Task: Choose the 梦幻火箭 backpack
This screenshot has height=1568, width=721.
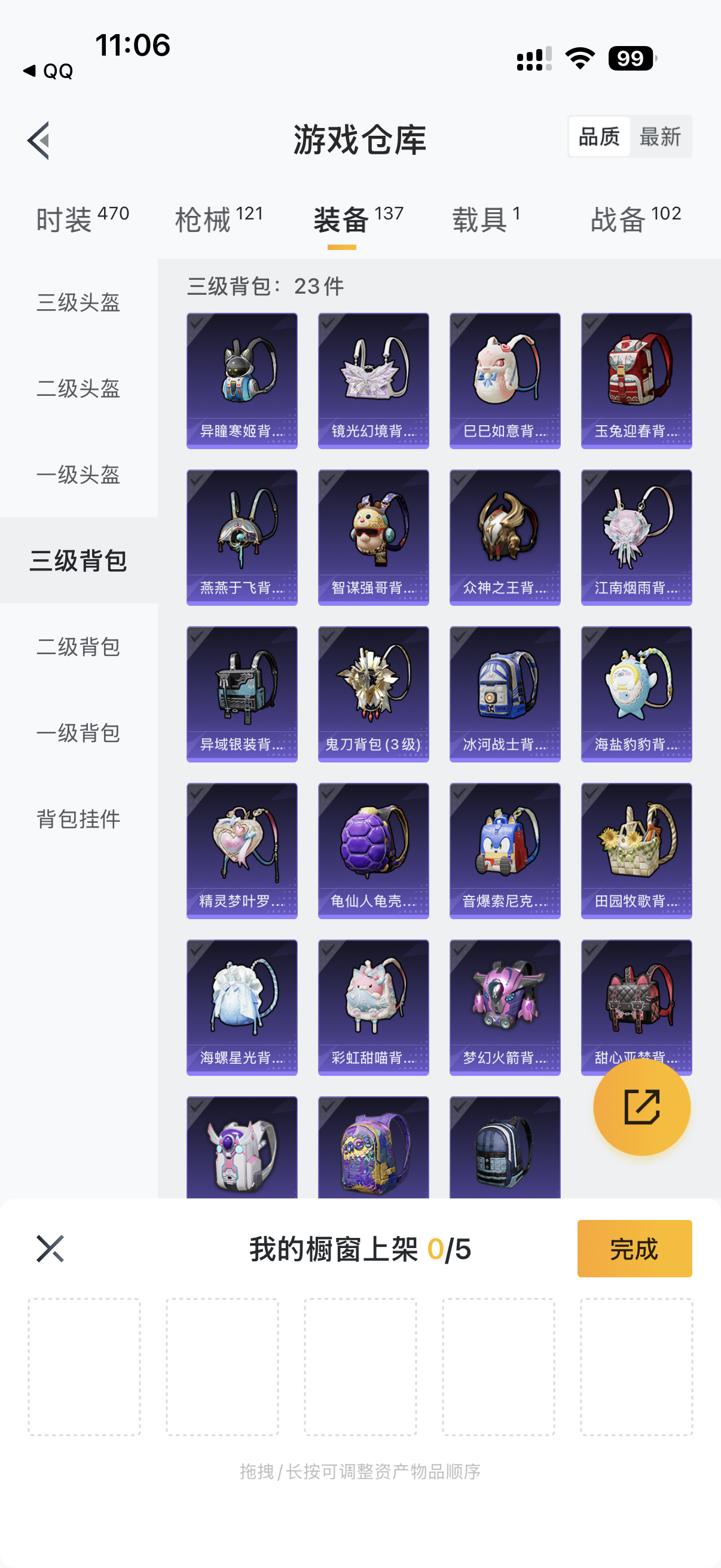Action: [x=505, y=1007]
